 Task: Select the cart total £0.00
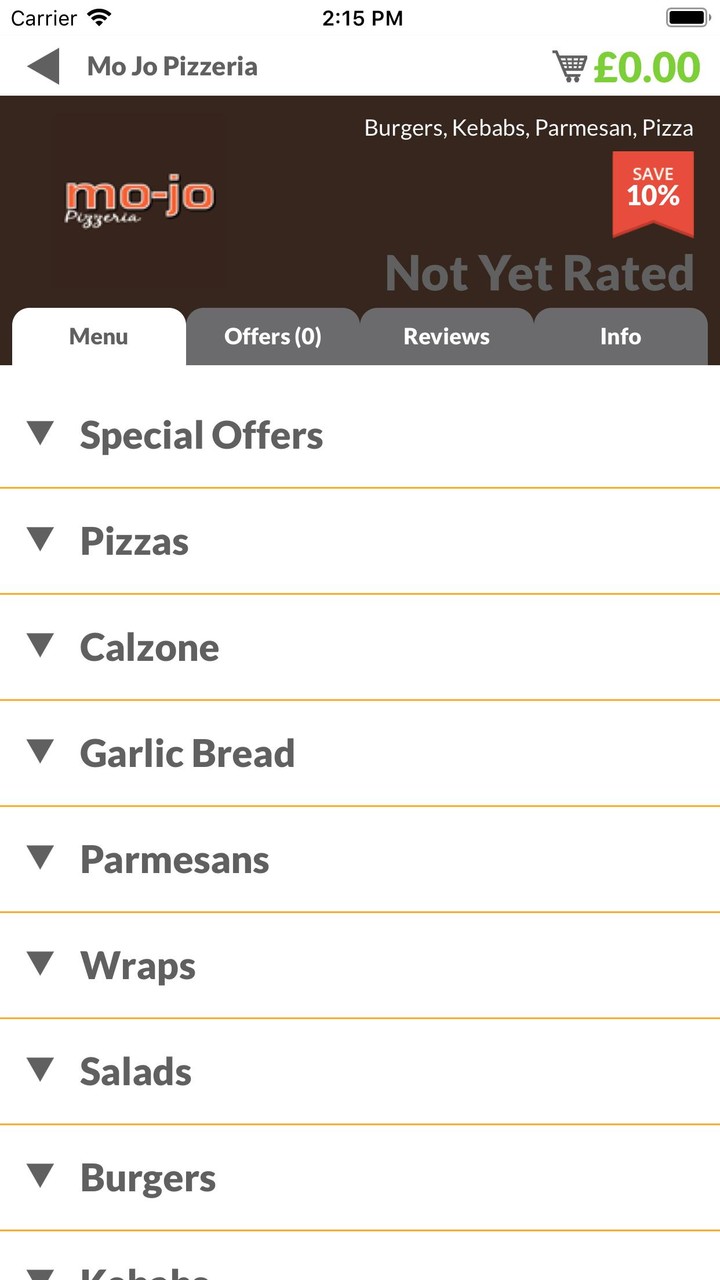tap(645, 66)
